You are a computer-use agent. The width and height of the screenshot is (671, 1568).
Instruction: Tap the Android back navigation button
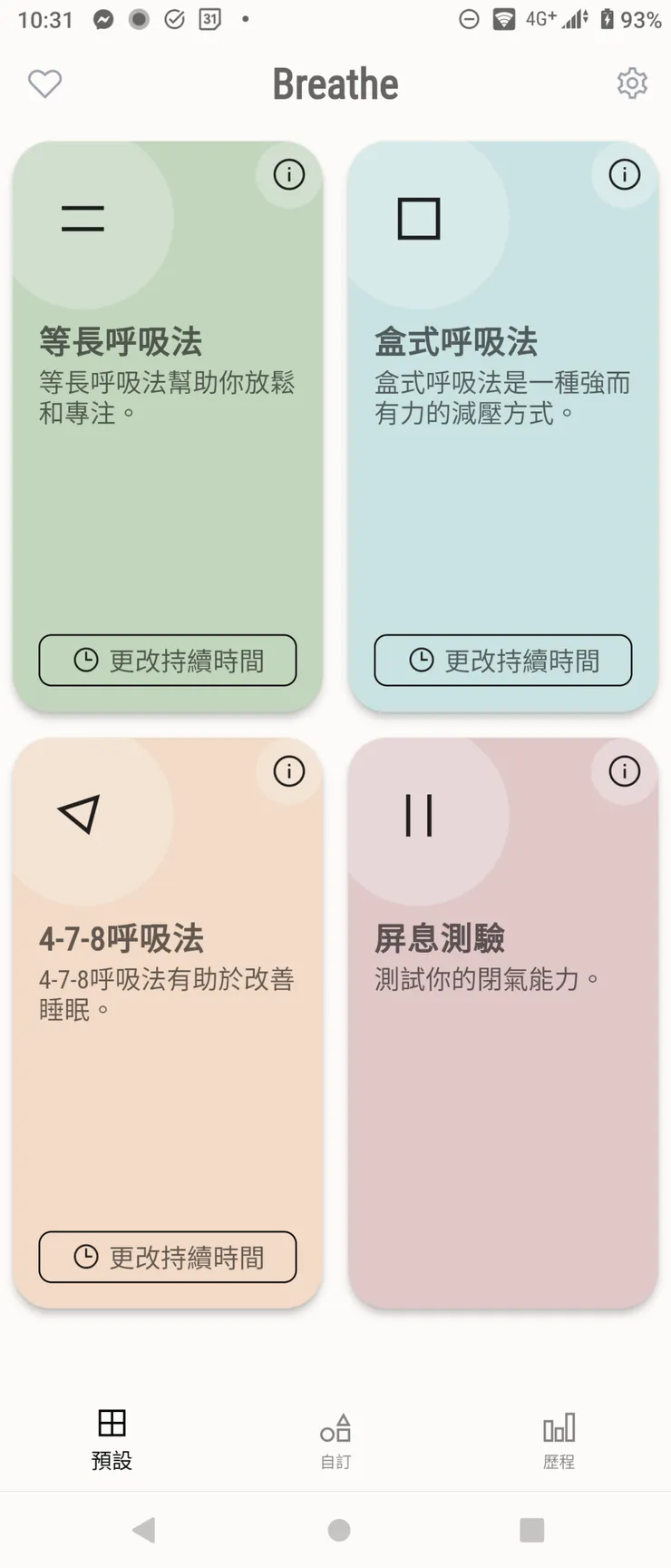[x=143, y=1529]
